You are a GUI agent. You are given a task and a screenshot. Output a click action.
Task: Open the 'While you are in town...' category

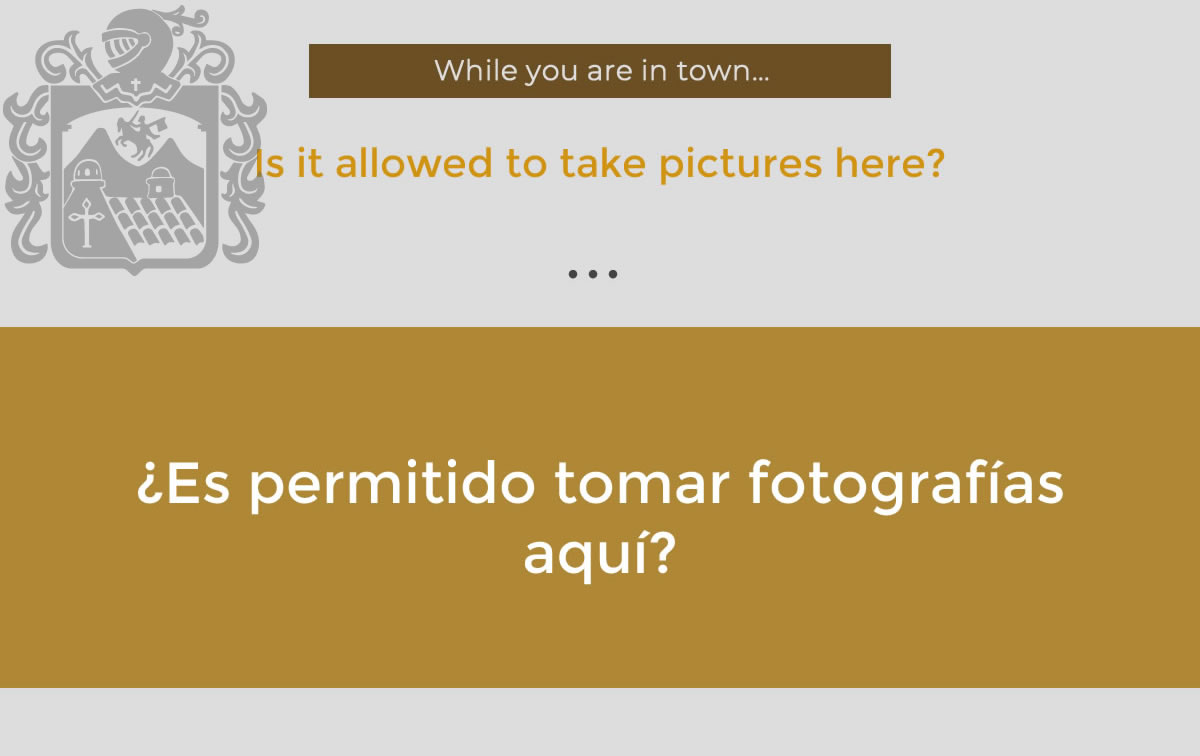[x=600, y=71]
